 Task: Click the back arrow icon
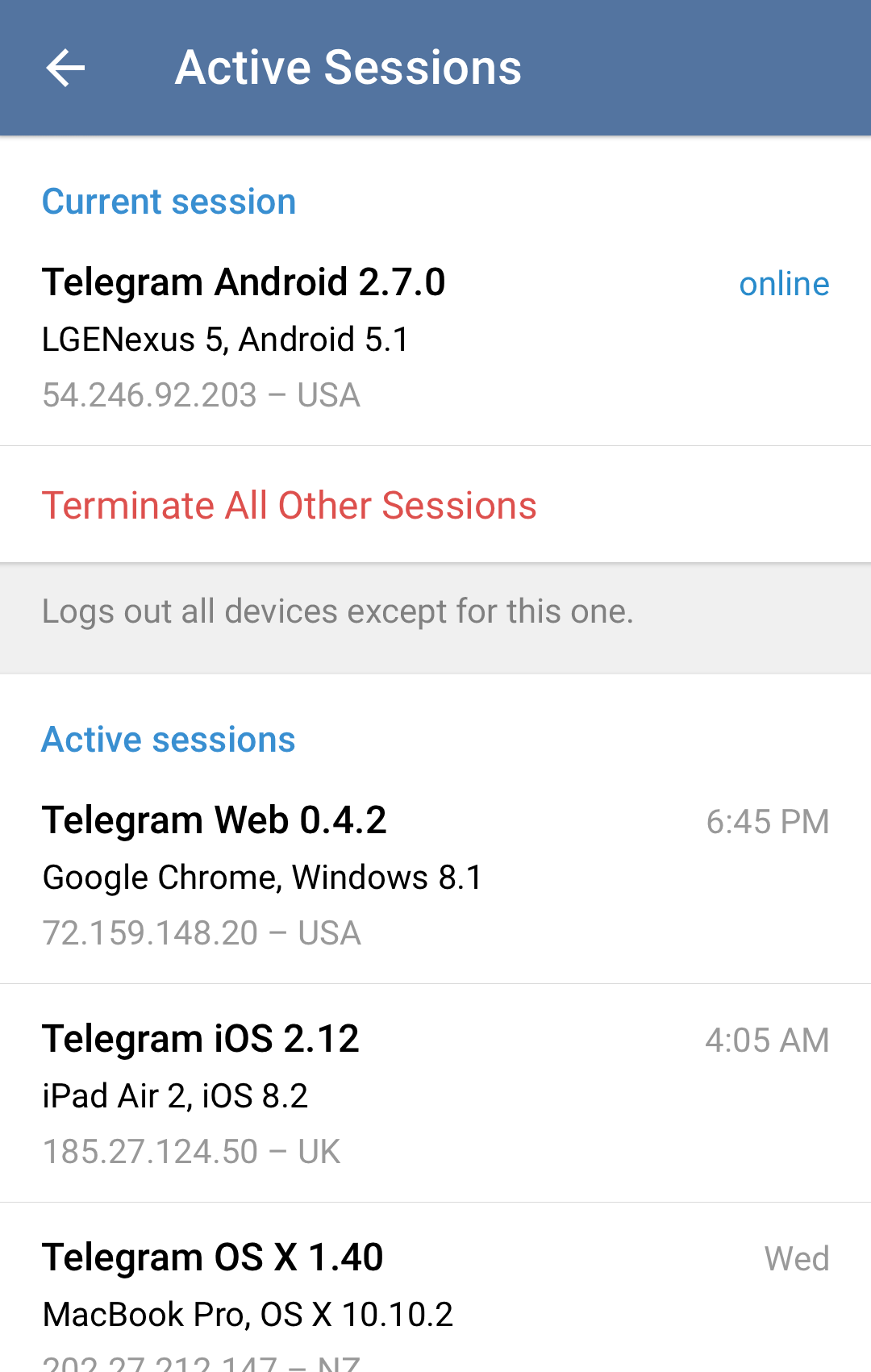pos(67,68)
